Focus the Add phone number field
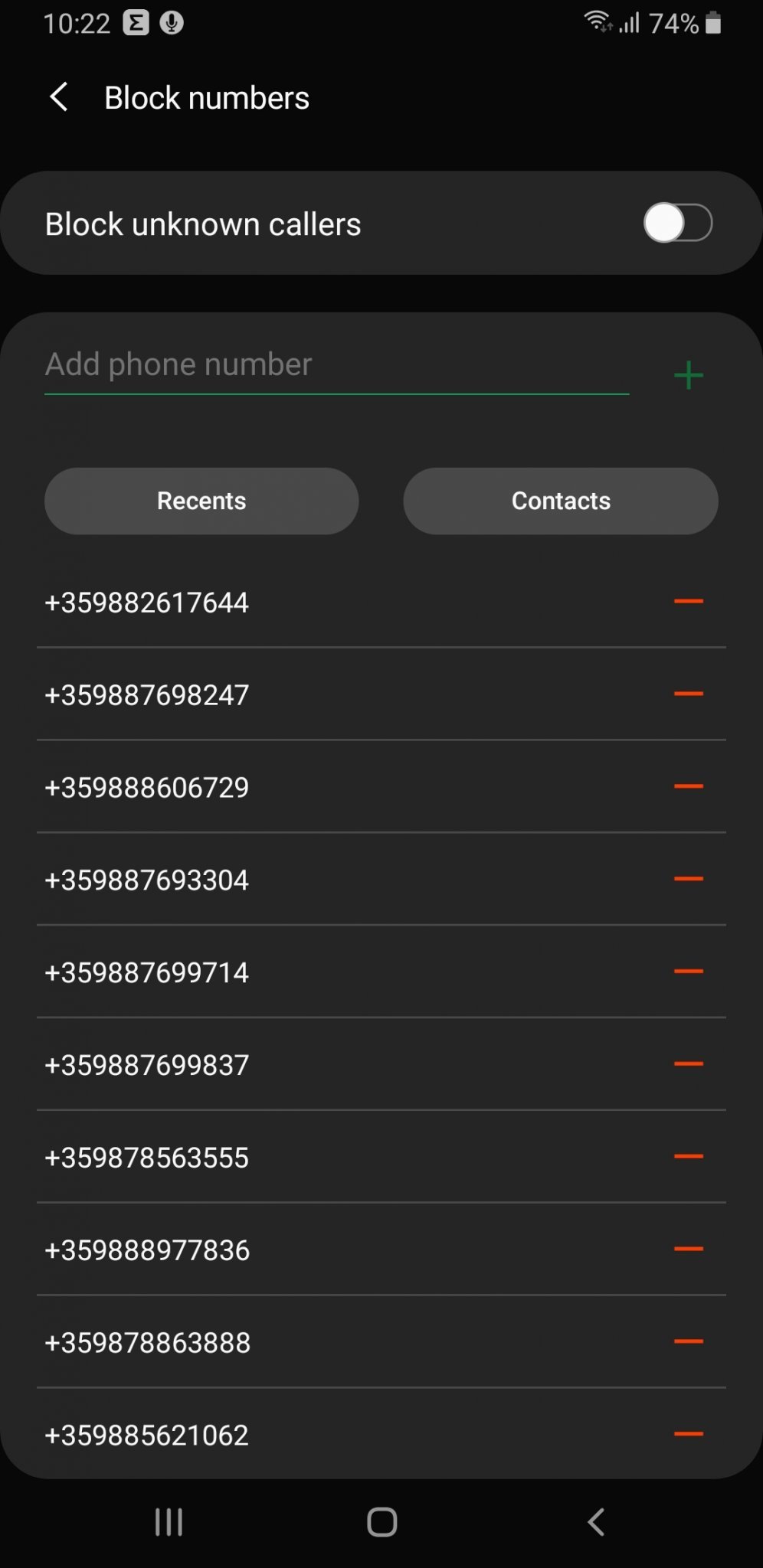 336,365
